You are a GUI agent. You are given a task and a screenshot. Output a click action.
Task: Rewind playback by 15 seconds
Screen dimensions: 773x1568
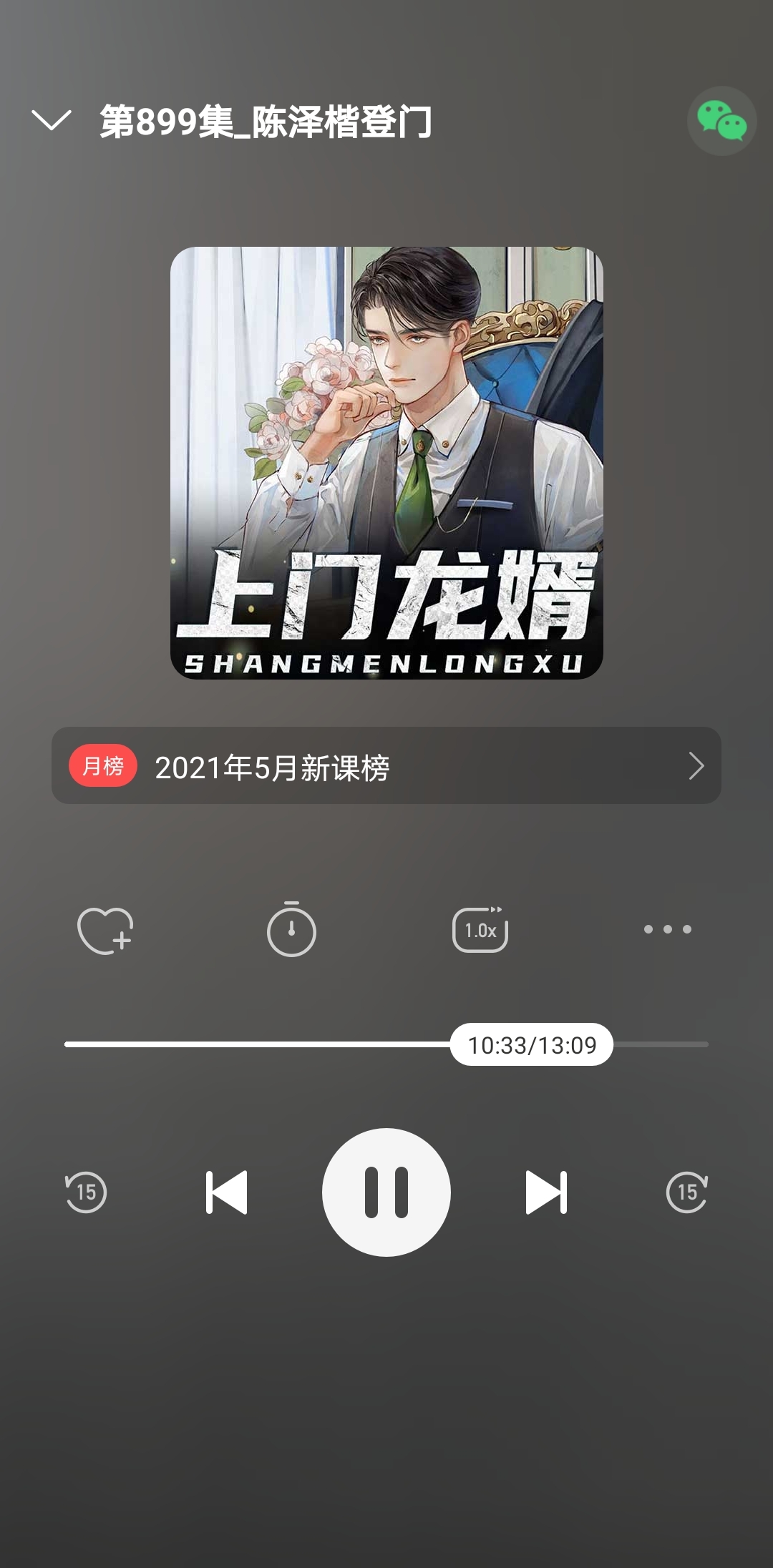point(87,1191)
